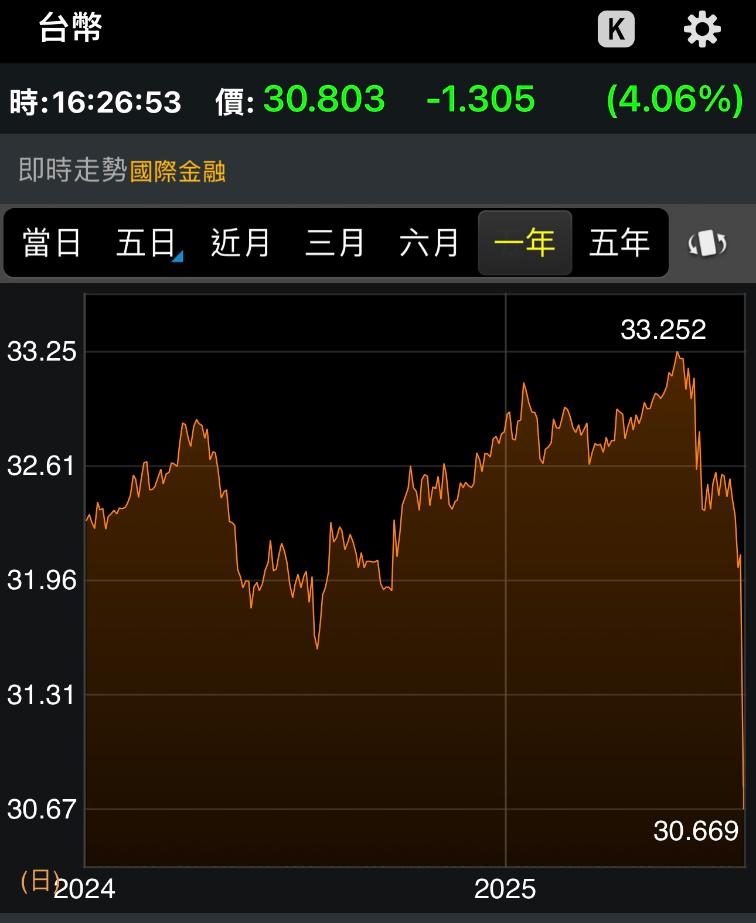View the 六月 six-month chart

(429, 243)
